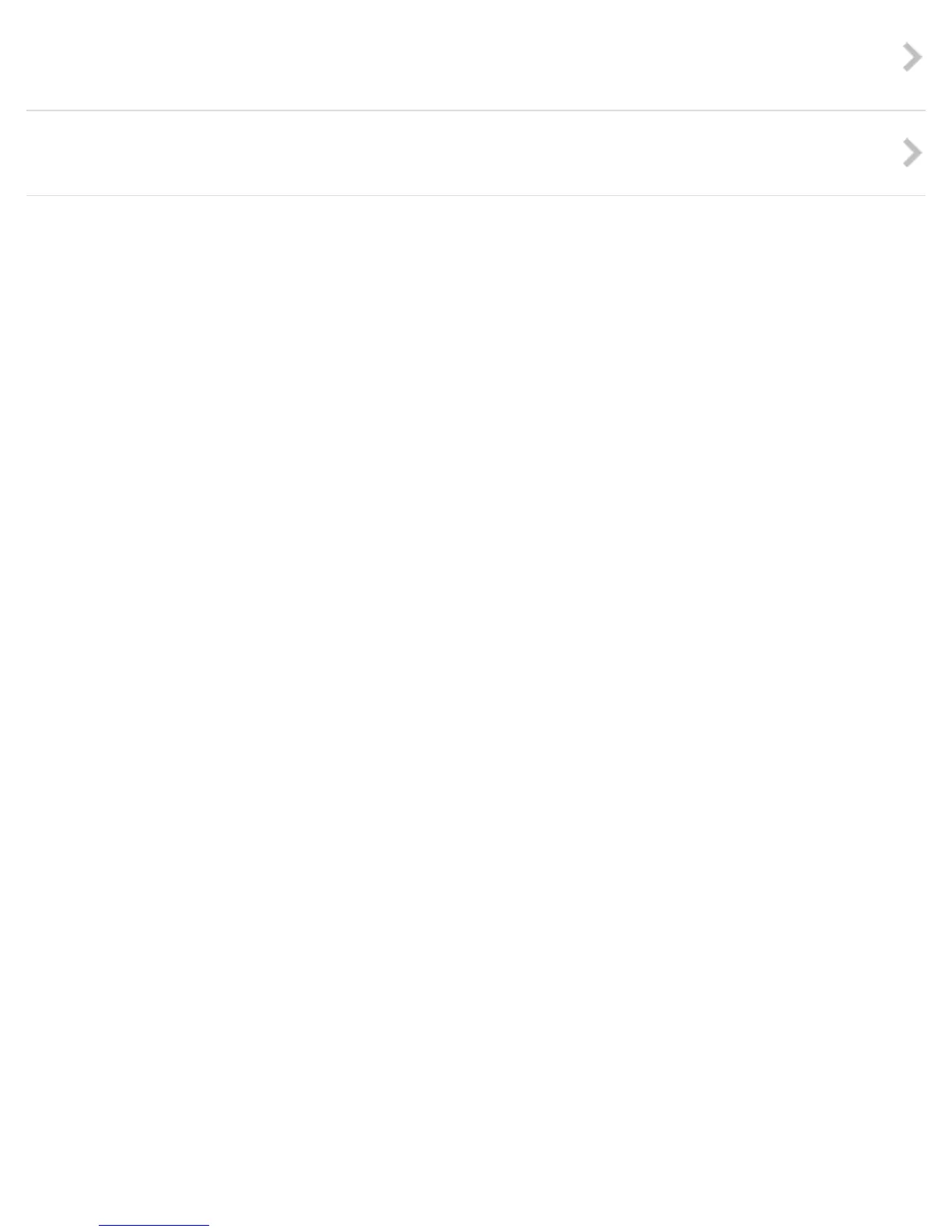Open the upper list row's chevron
The width and height of the screenshot is (952, 1232).
click(912, 58)
